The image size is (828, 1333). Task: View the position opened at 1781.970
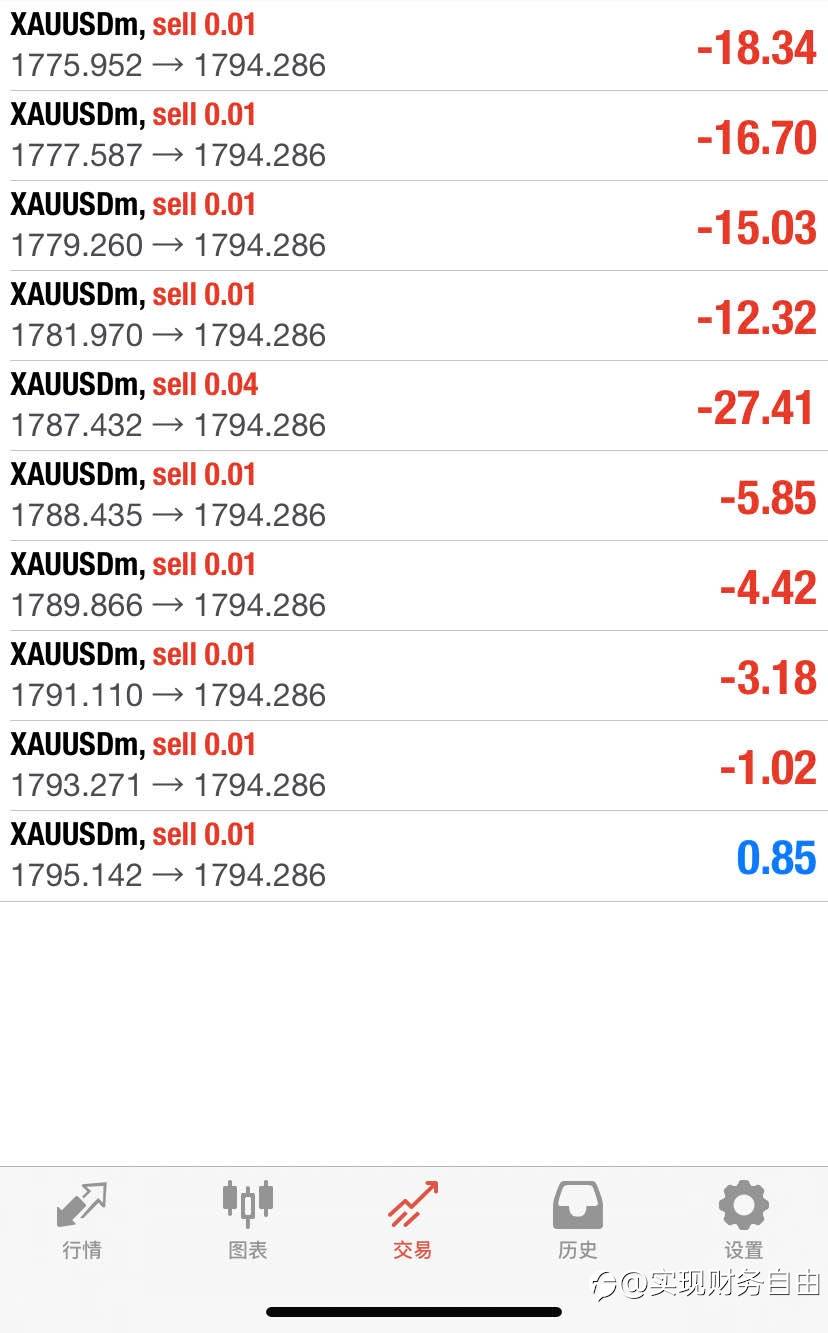414,316
